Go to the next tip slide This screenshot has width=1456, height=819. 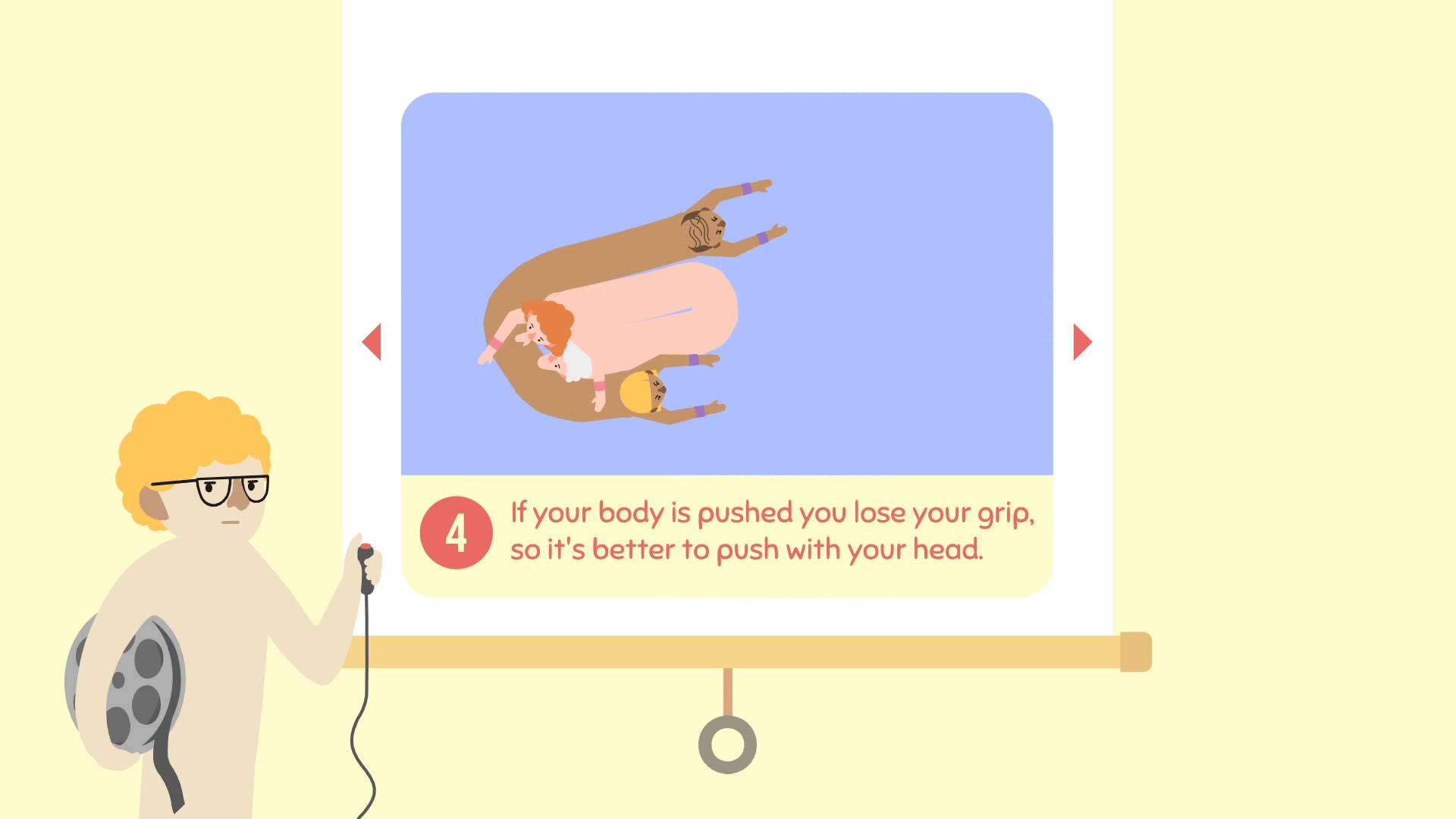(1081, 342)
